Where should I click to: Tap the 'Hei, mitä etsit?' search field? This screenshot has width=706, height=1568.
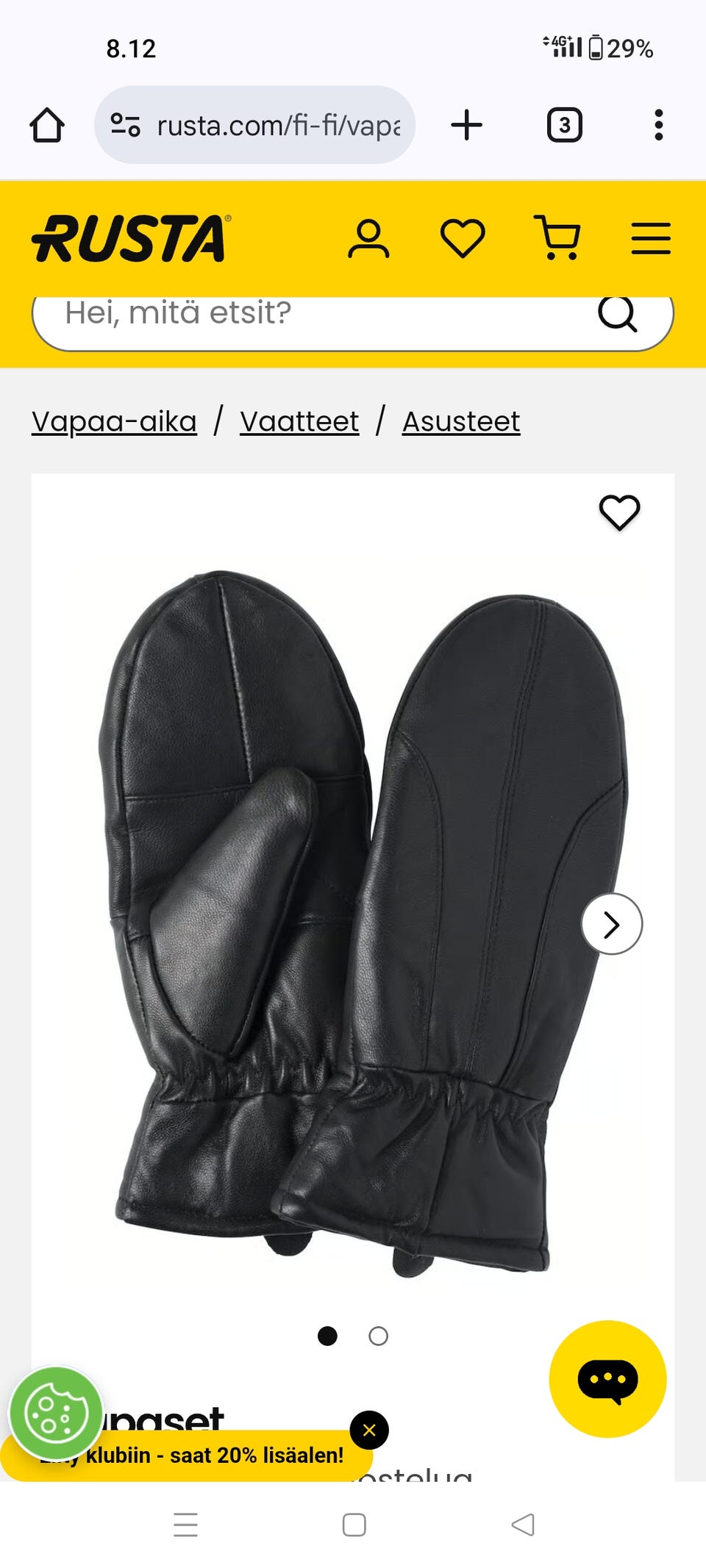[x=324, y=315]
